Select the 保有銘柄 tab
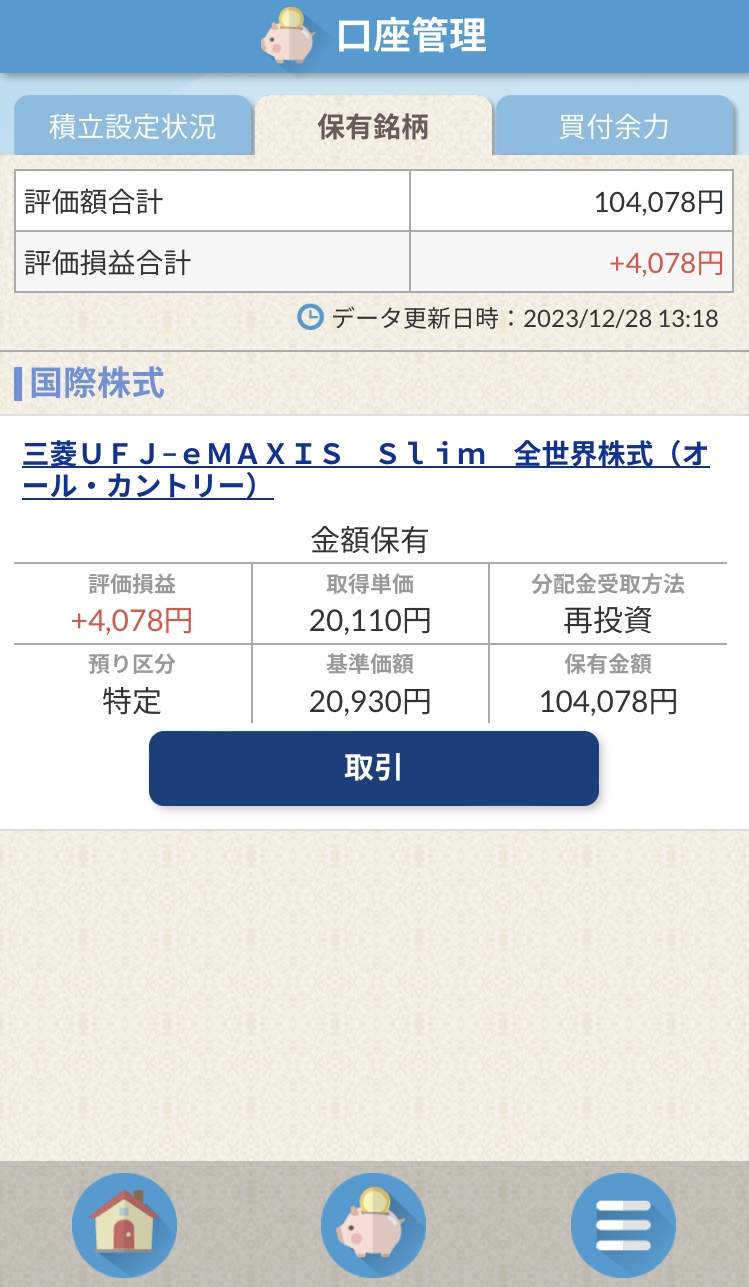Screen dimensions: 749x1287 [x=373, y=127]
